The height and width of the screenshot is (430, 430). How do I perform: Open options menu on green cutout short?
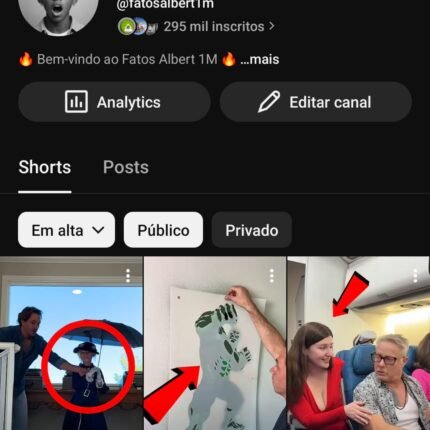coord(272,276)
